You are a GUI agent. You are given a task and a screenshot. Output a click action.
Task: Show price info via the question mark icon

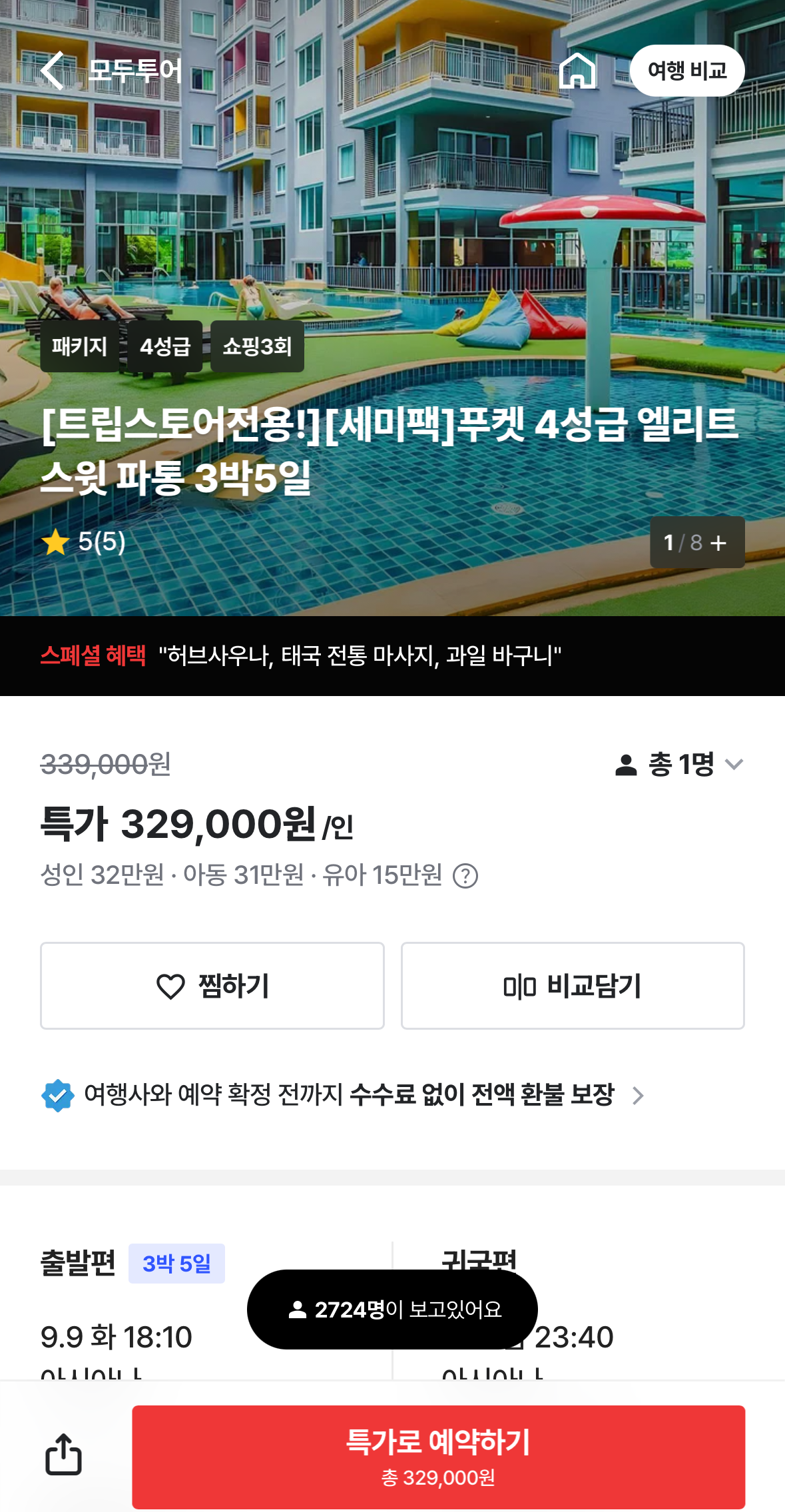465,876
